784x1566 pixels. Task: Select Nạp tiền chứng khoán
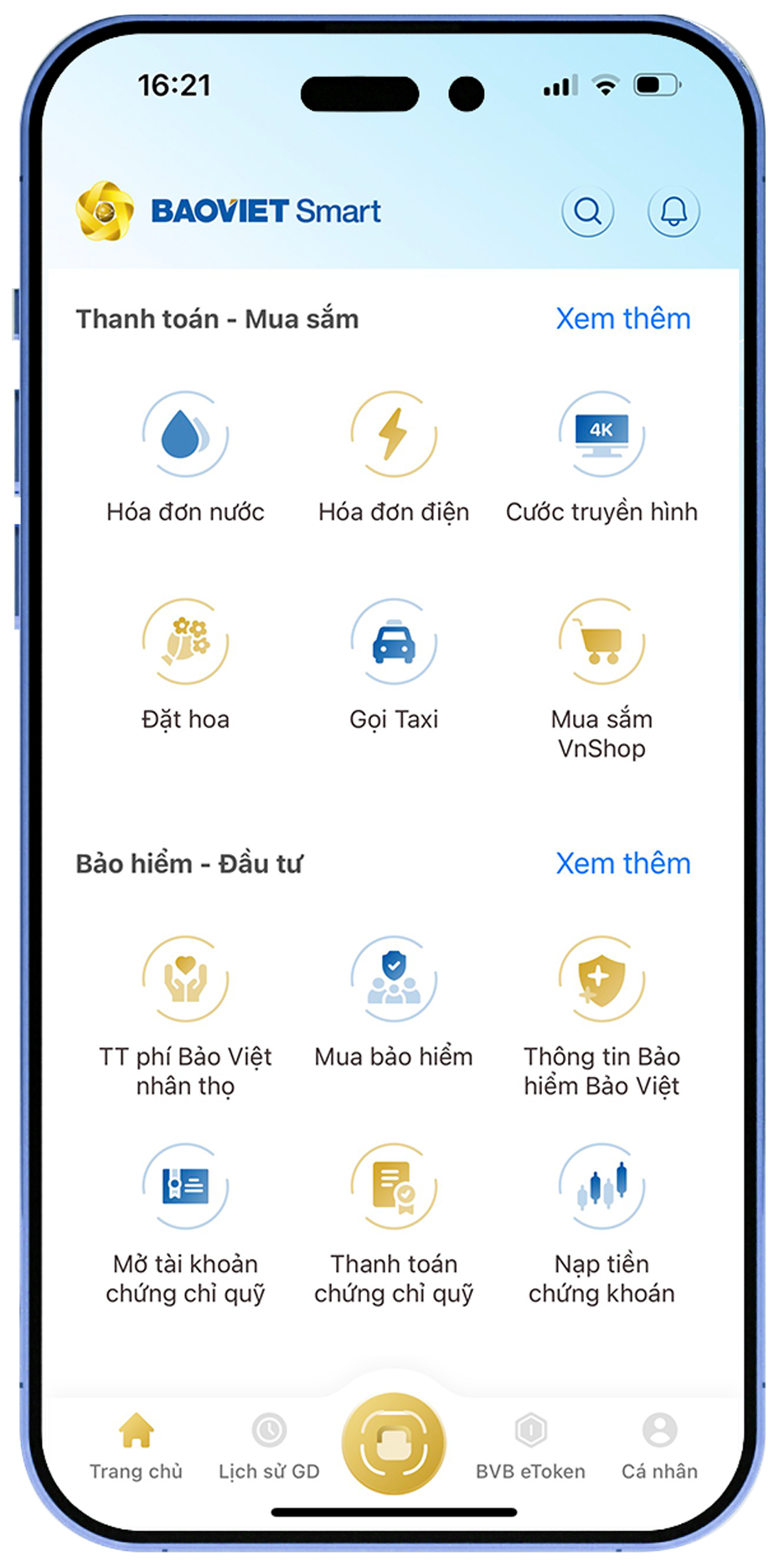pyautogui.click(x=601, y=1186)
